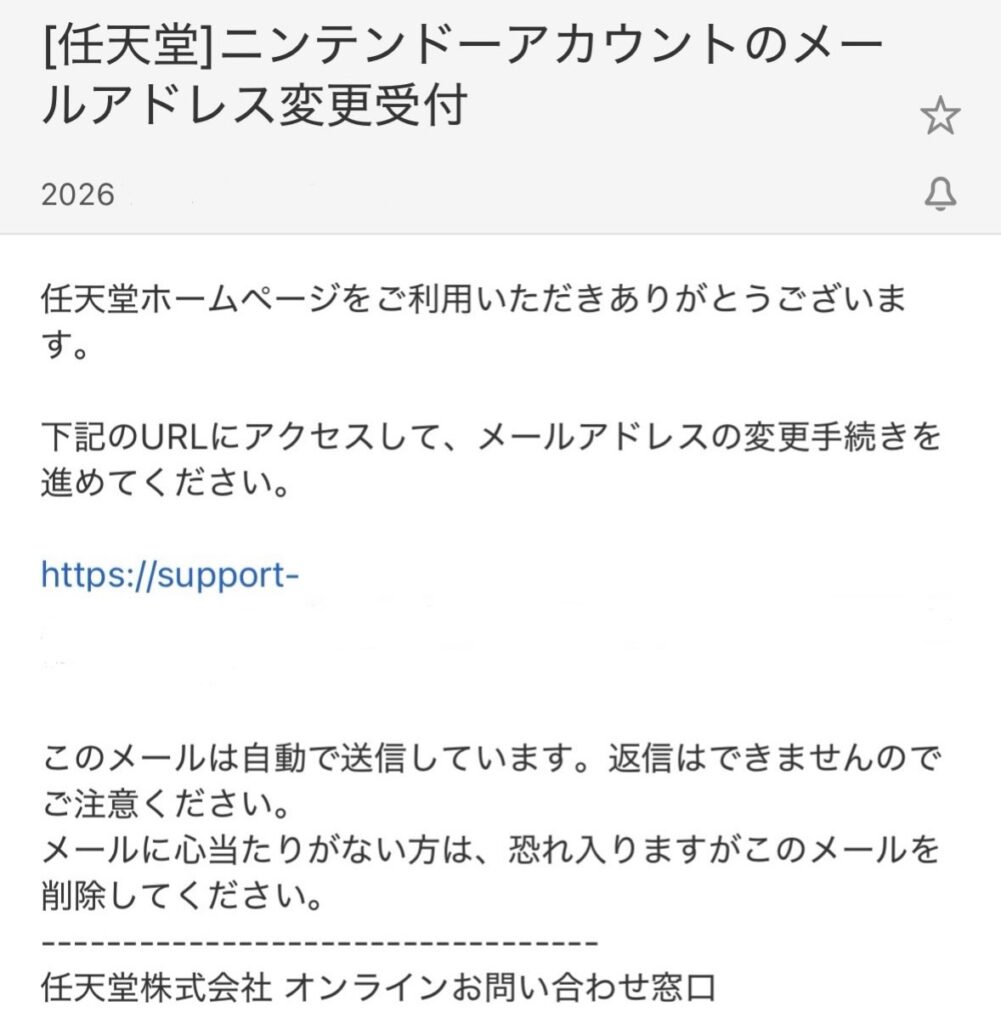Star this Nintendo email

tap(939, 118)
